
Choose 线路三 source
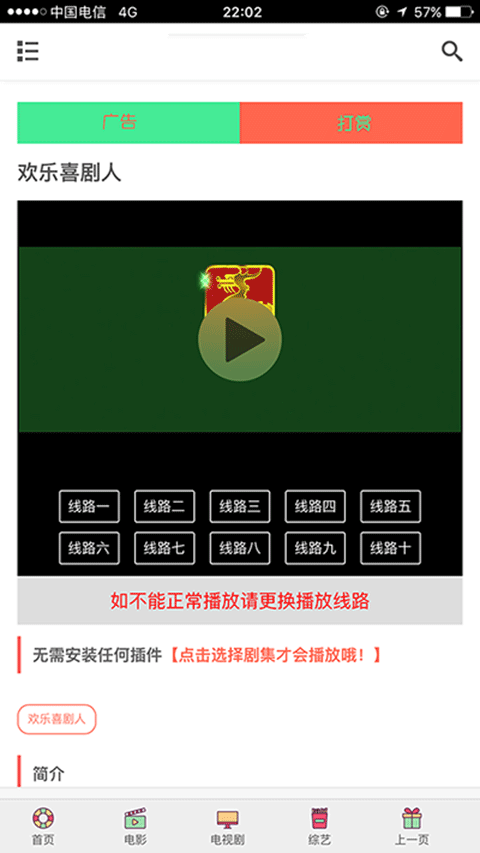click(240, 506)
